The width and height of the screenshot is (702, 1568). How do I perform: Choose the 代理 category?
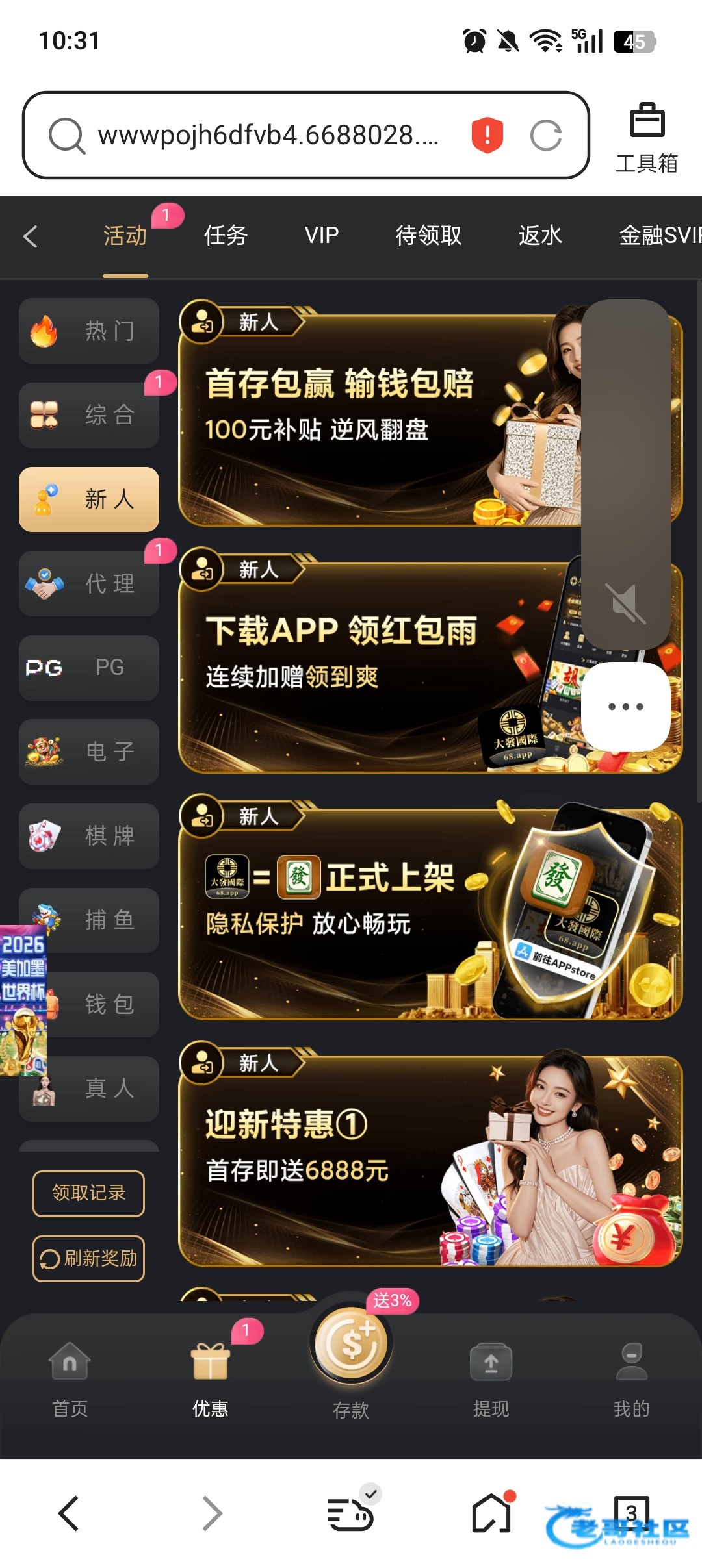(89, 584)
